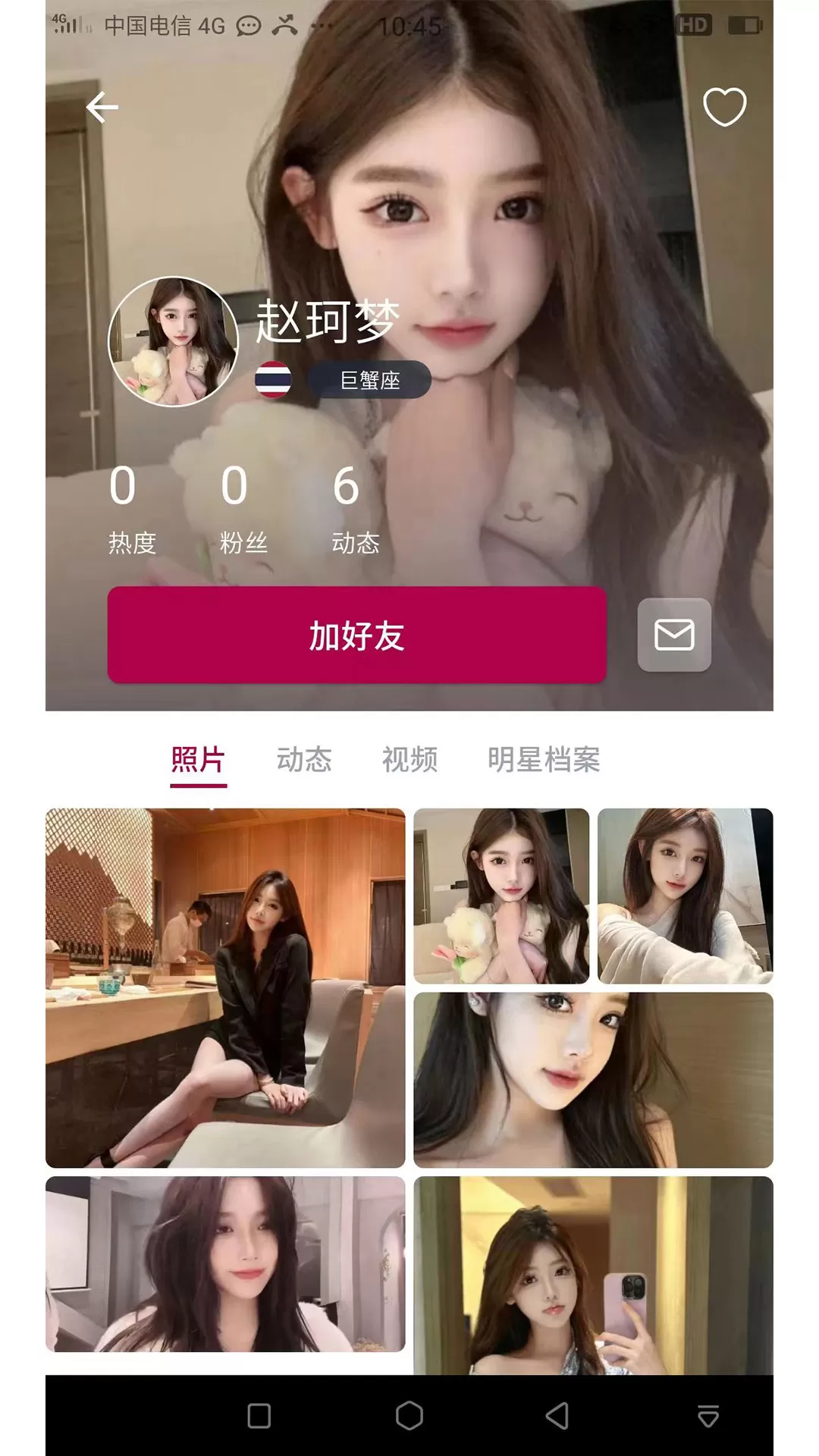Image resolution: width=819 pixels, height=1456 pixels.
Task: Open the envelope message button
Action: (674, 635)
